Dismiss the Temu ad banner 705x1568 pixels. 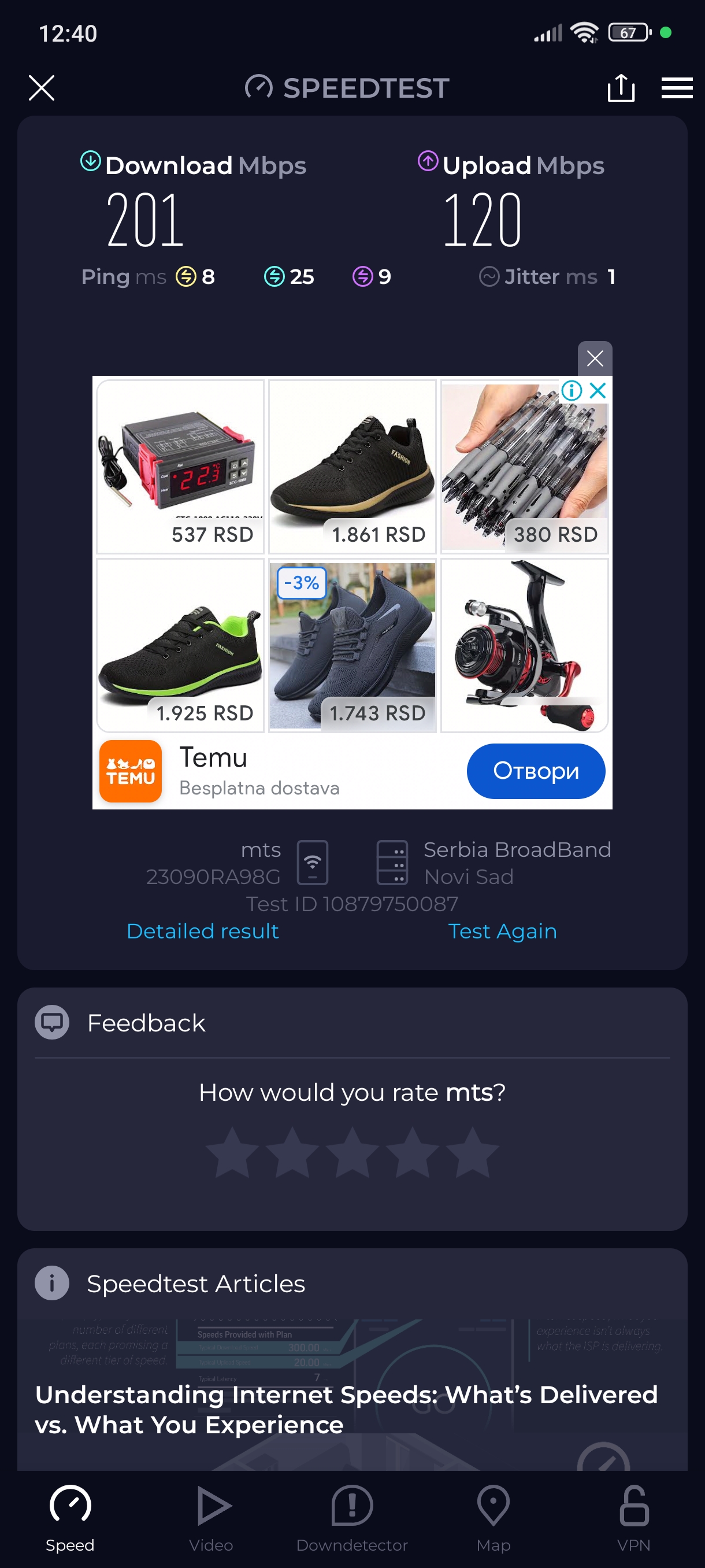click(594, 358)
